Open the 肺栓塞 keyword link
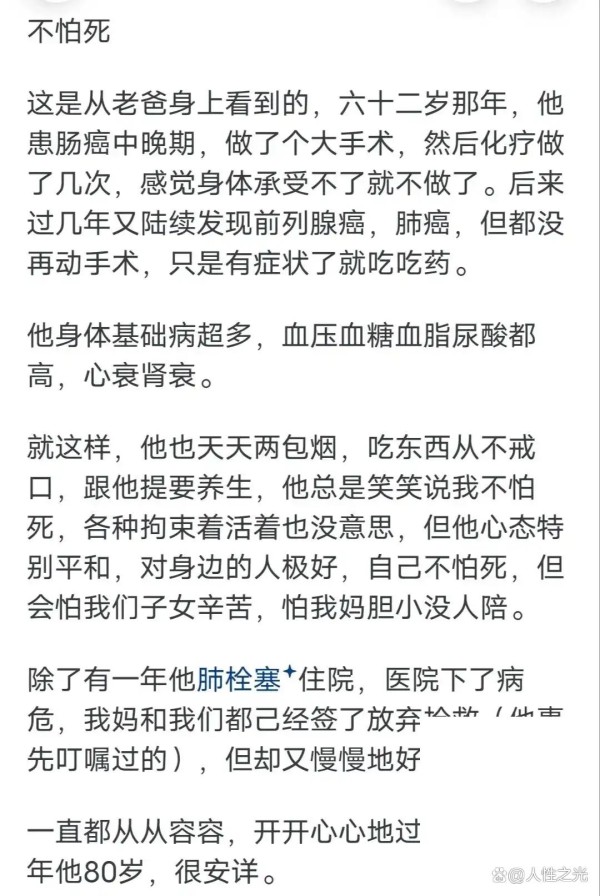Image resolution: width=600 pixels, height=896 pixels. tap(239, 681)
